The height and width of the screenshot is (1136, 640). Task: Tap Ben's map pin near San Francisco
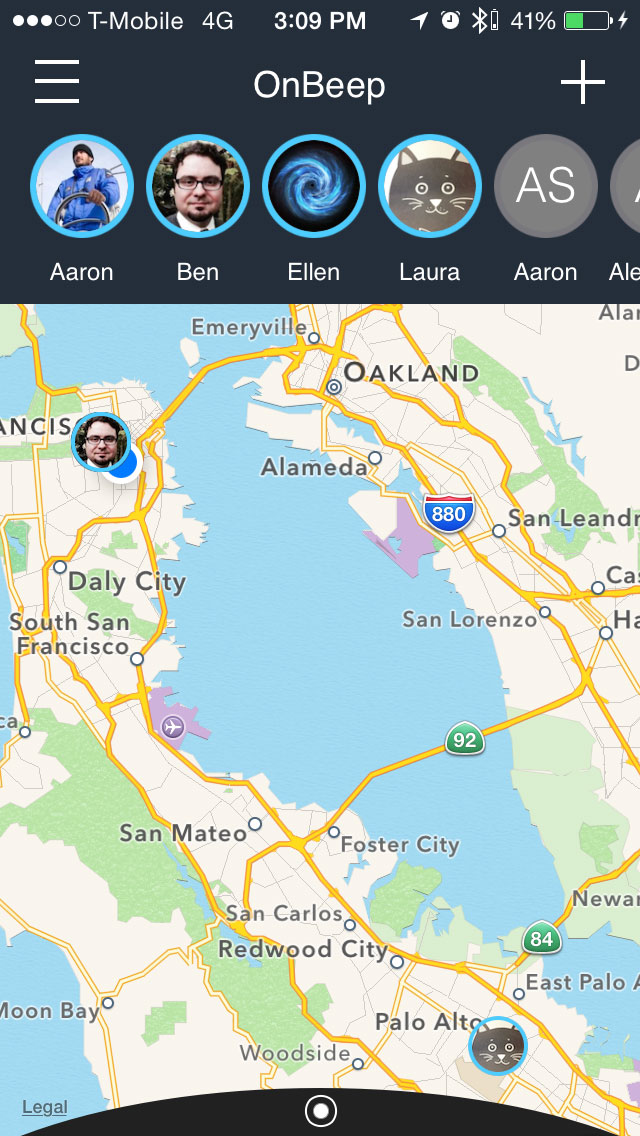(101, 442)
